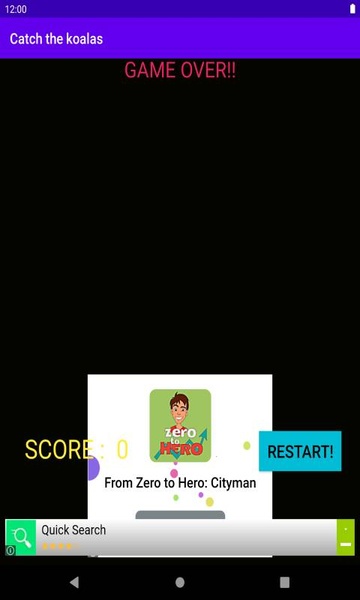Restart the koala game

coord(300,451)
